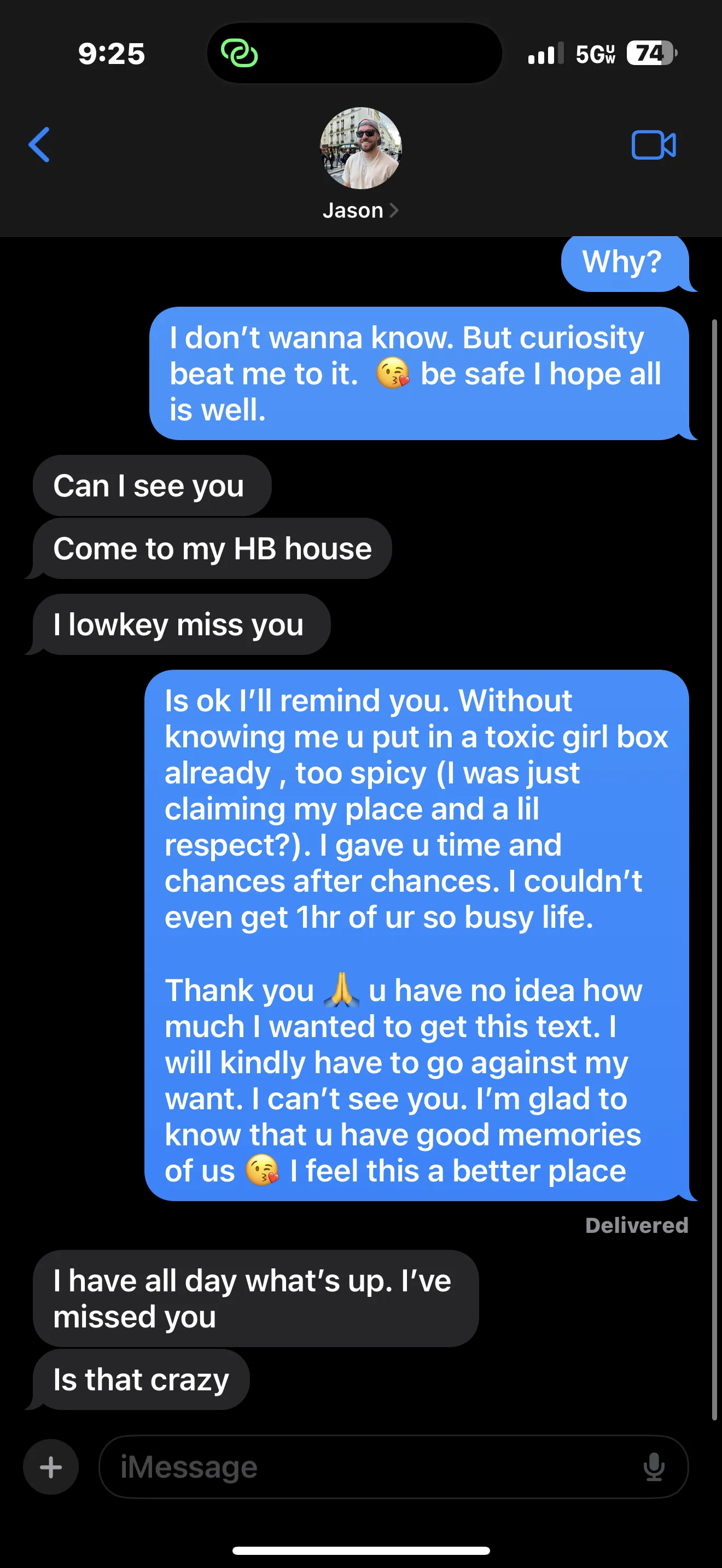722x1568 pixels.
Task: Go back to the messages list
Action: pos(39,145)
